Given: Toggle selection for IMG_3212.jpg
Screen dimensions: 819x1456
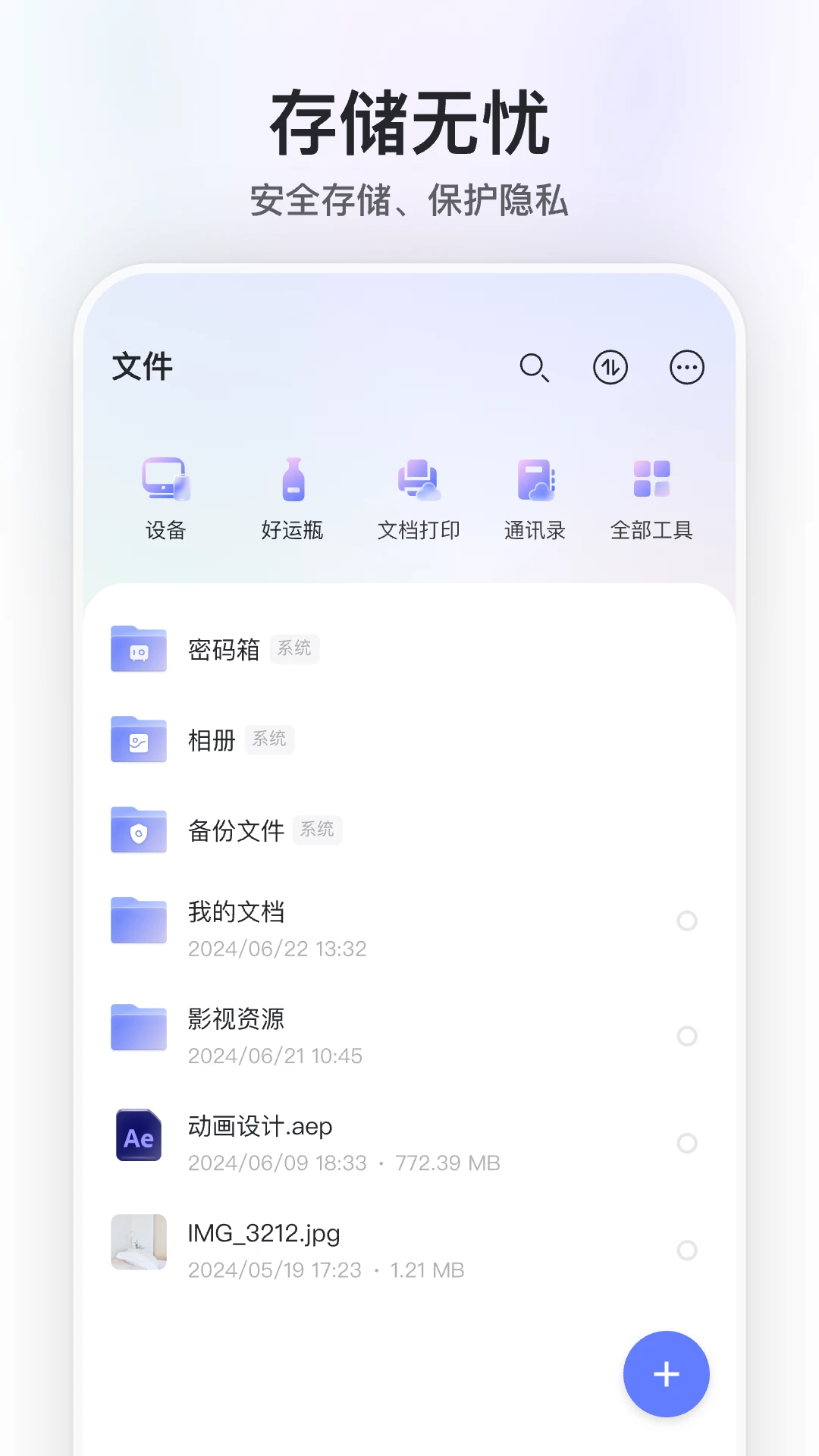Looking at the screenshot, I should (687, 1248).
